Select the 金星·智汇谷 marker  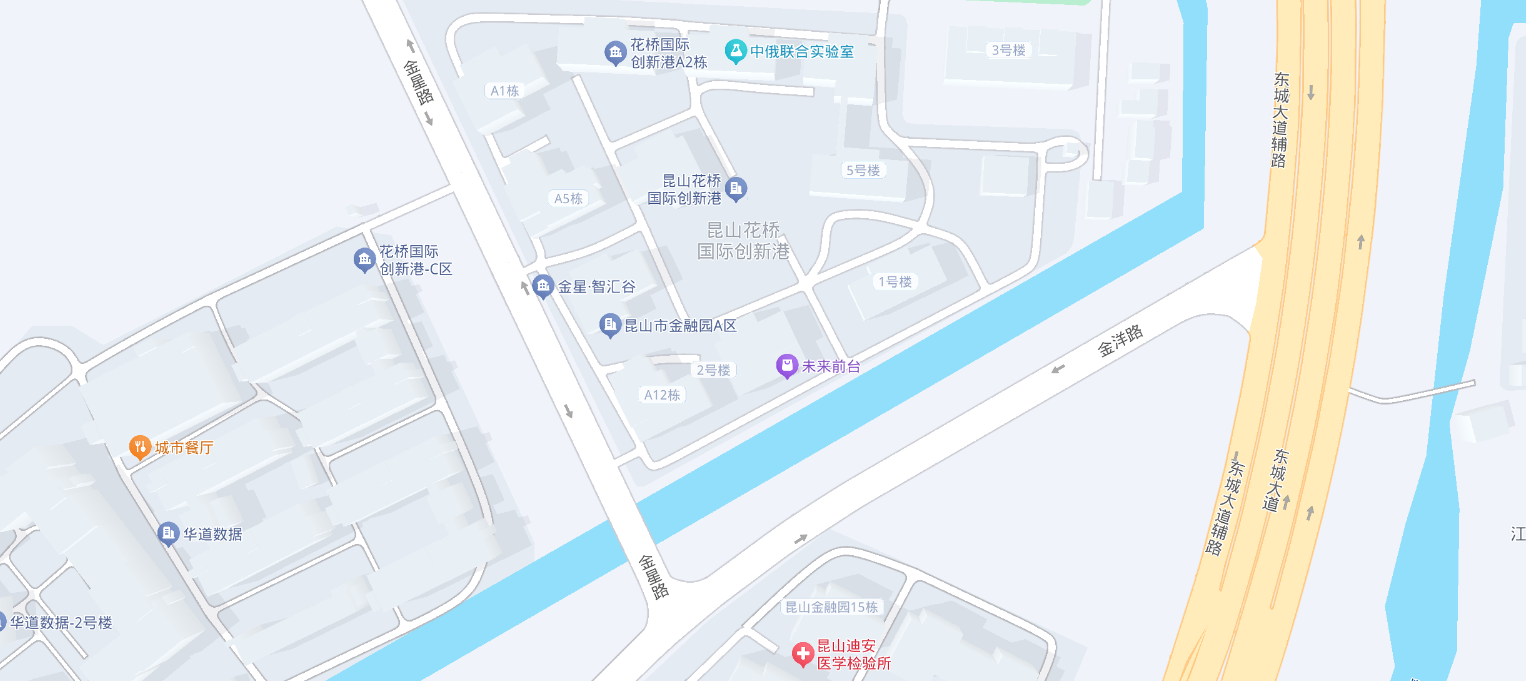543,287
